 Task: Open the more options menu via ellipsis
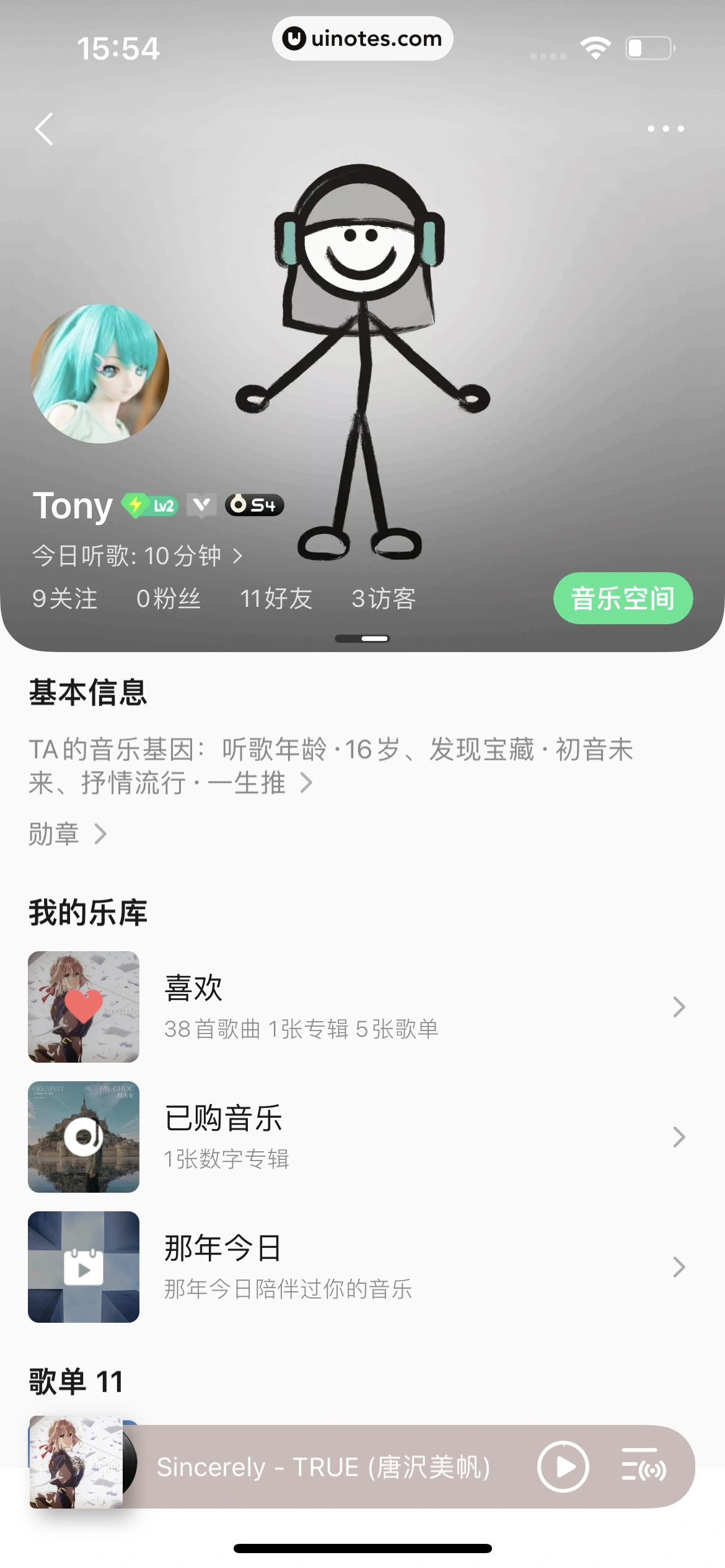point(664,129)
